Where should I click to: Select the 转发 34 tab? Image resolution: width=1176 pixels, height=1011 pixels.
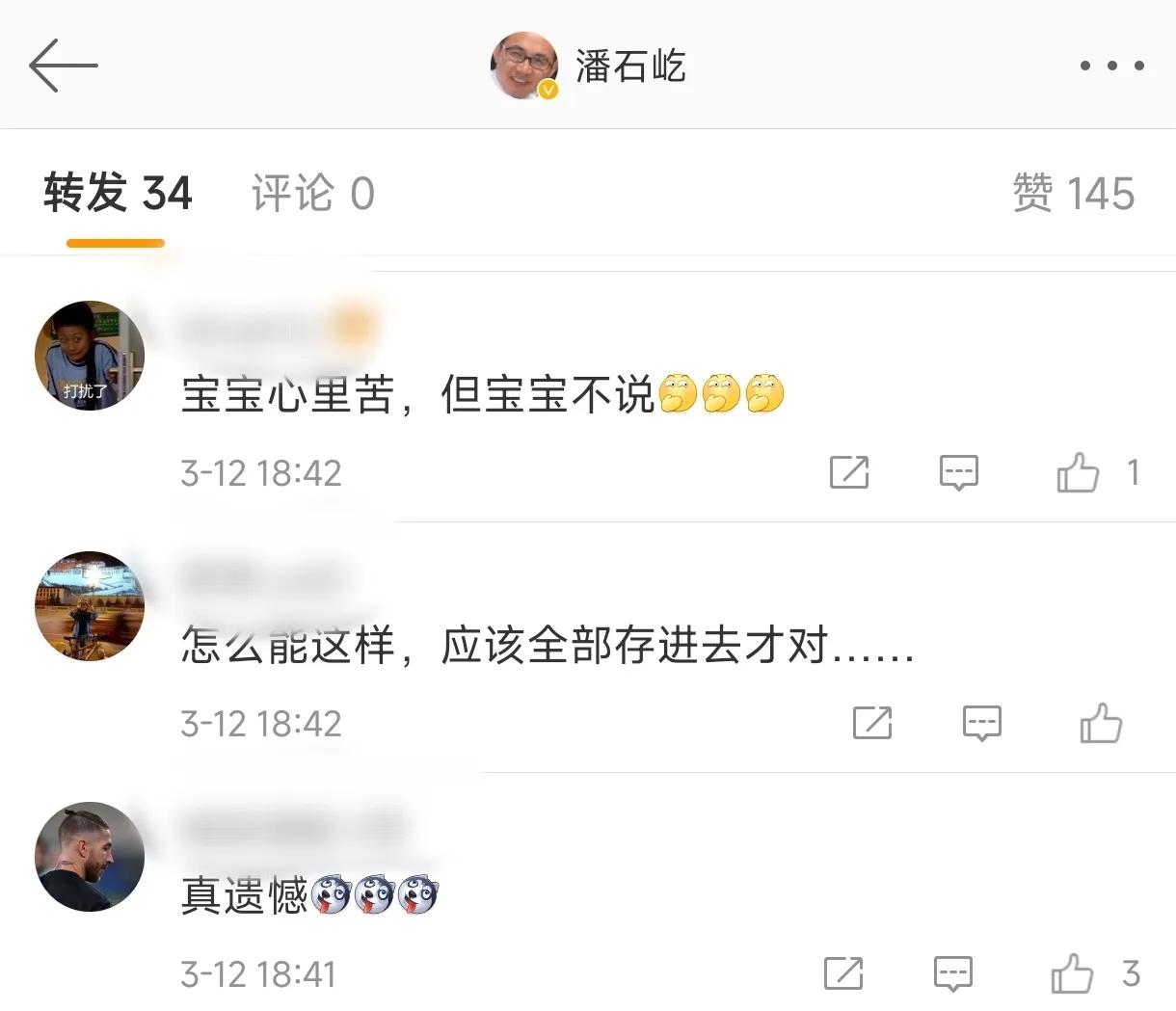click(117, 194)
